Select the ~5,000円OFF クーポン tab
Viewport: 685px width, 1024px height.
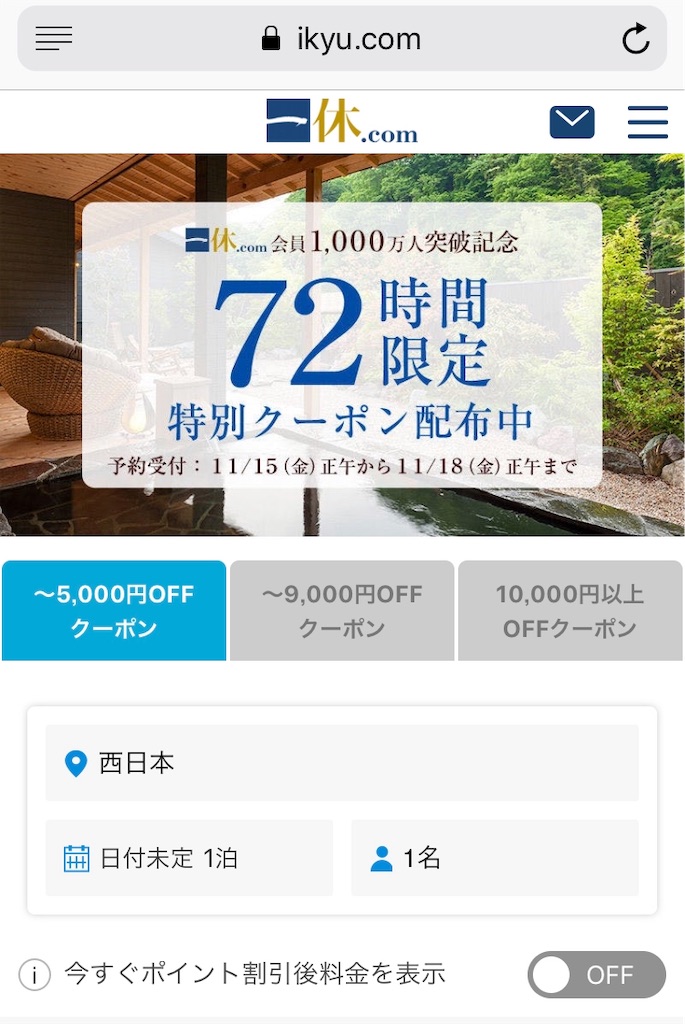[114, 611]
